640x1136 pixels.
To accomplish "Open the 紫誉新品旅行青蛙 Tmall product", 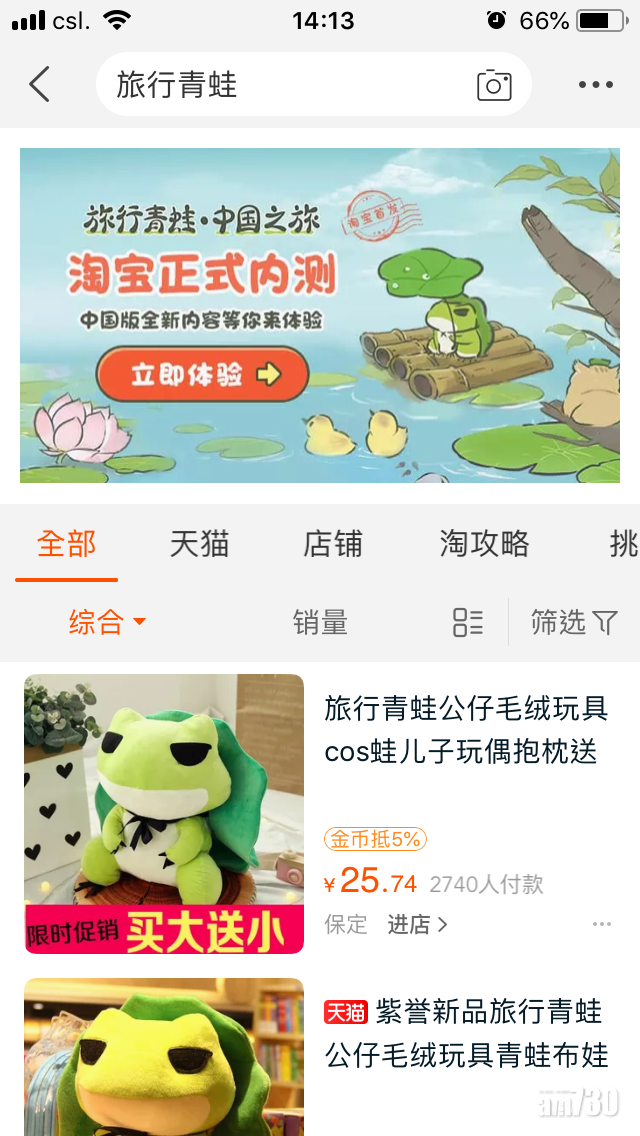I will [466, 1033].
